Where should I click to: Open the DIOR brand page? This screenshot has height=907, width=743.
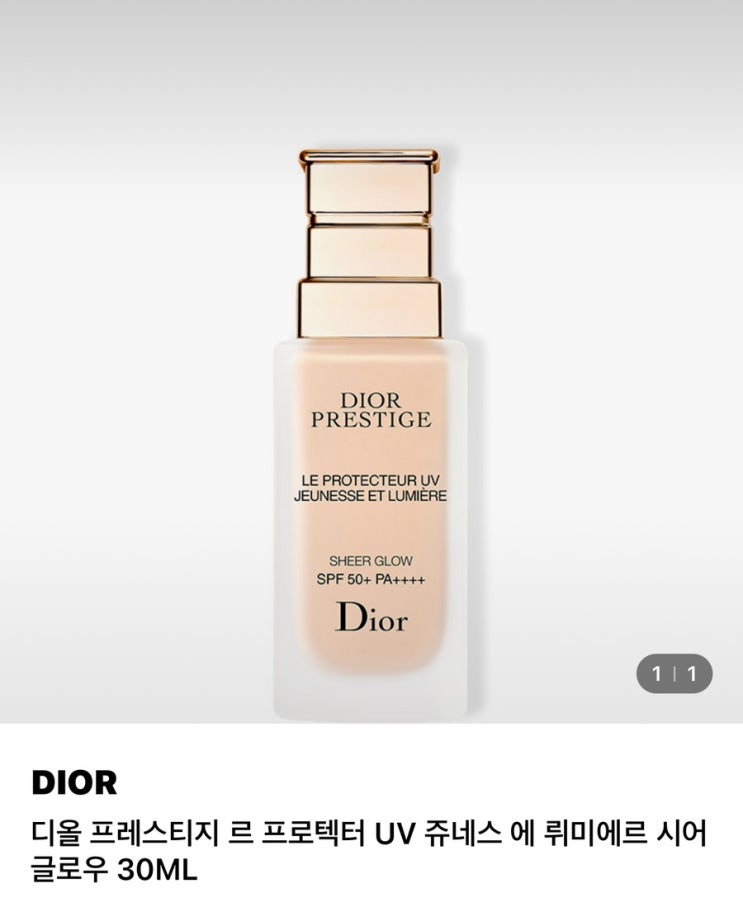74,783
